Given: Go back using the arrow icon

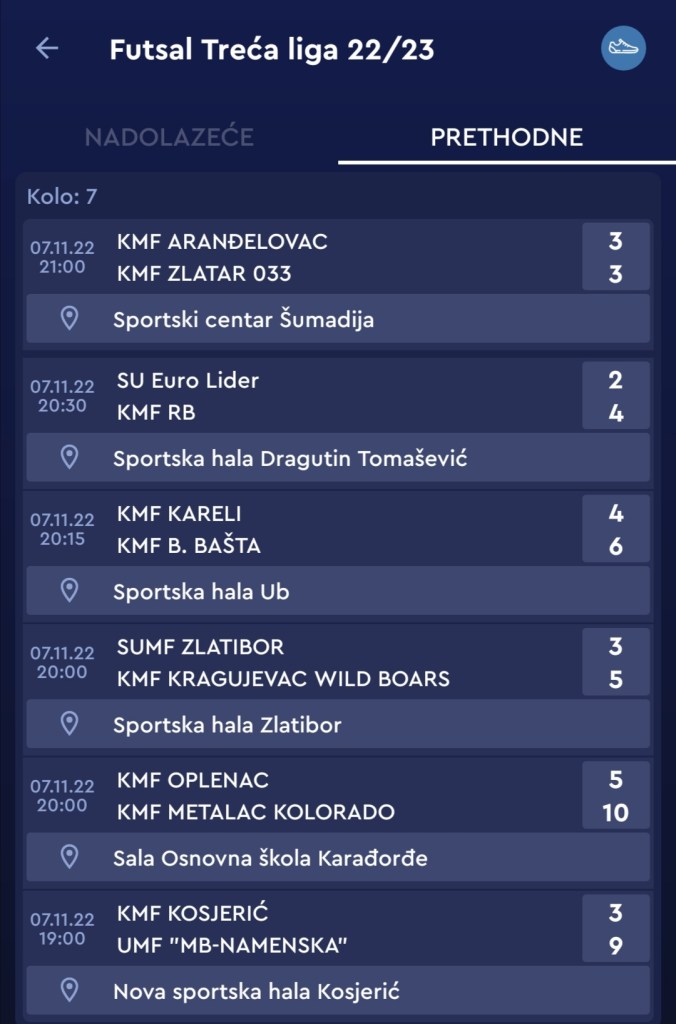Looking at the screenshot, I should click(x=47, y=49).
